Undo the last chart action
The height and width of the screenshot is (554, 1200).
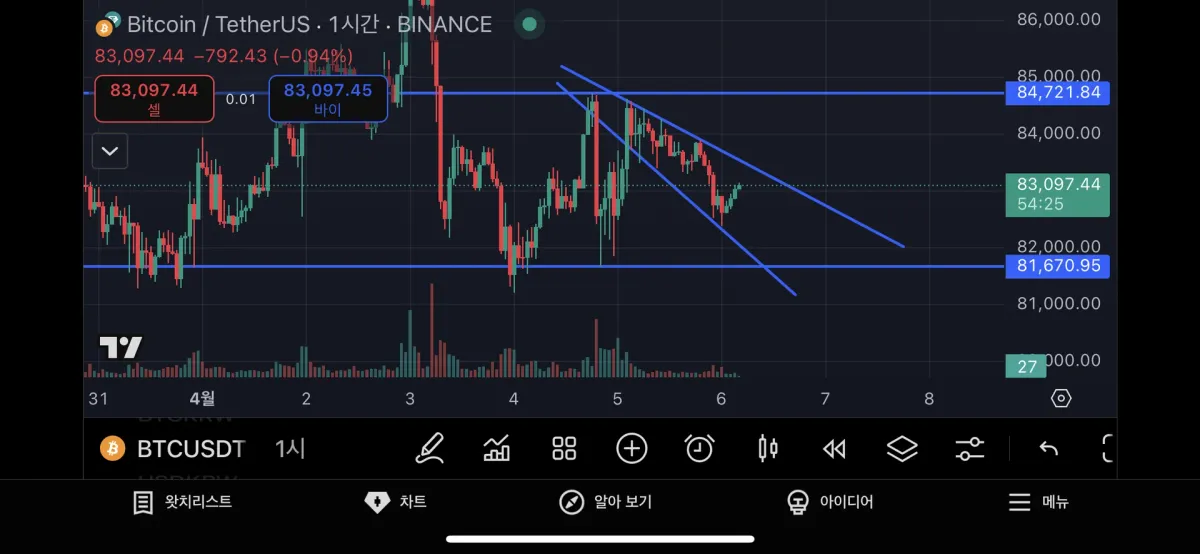point(1048,448)
